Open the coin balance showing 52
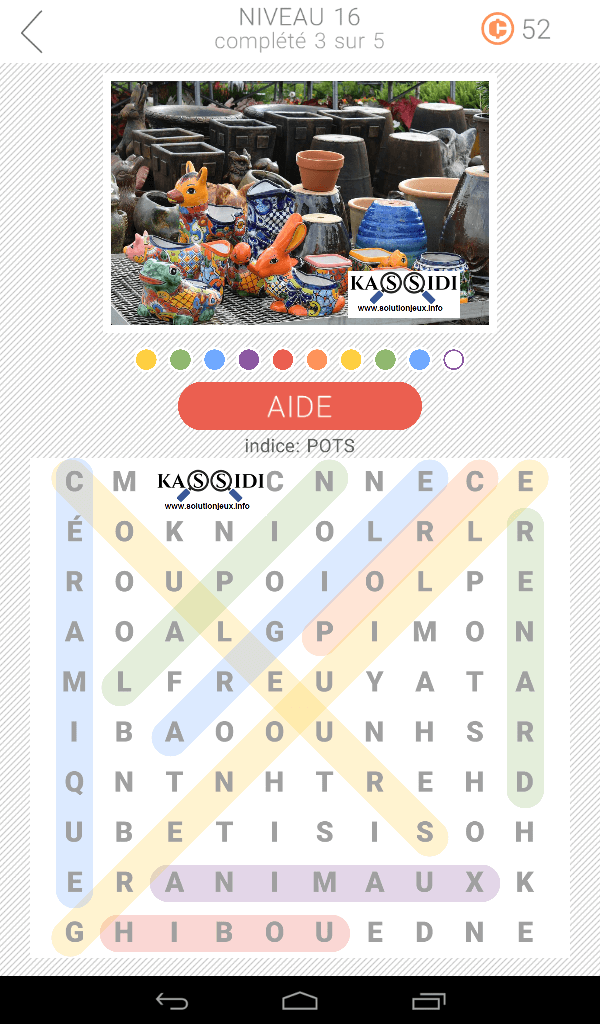Screen dimensions: 600x1024 pos(516,30)
